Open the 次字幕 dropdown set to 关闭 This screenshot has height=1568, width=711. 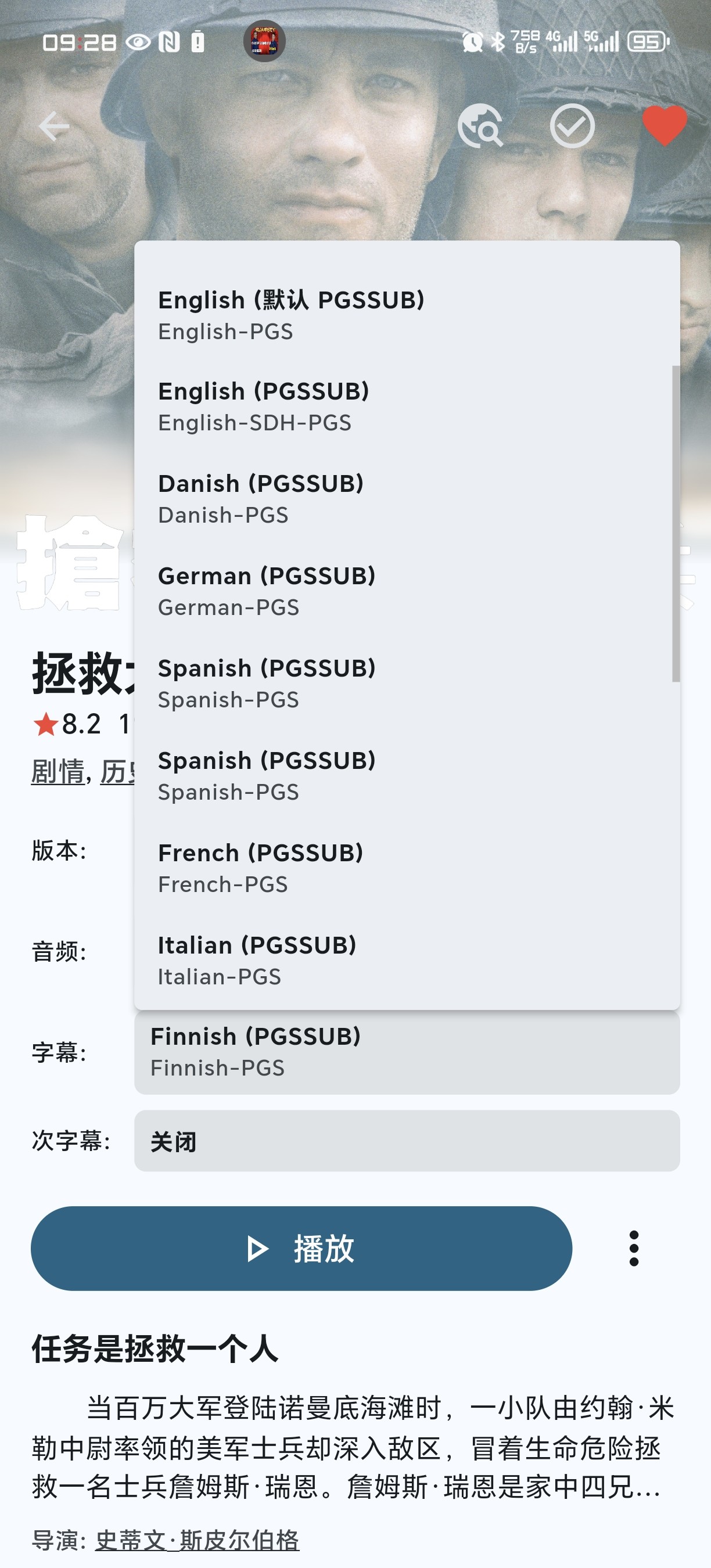407,1141
